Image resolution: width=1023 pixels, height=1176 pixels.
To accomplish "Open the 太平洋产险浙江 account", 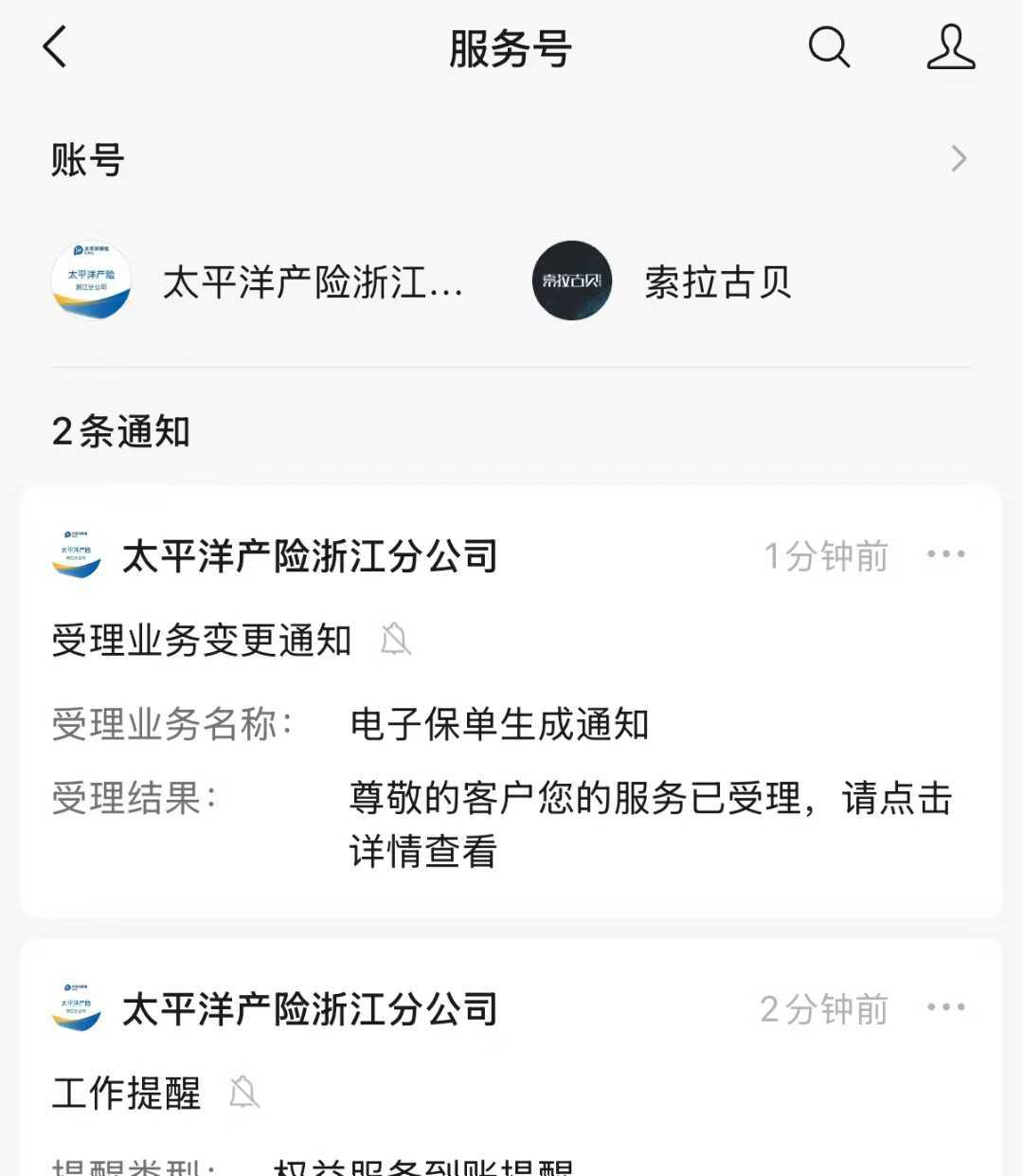I will (258, 281).
